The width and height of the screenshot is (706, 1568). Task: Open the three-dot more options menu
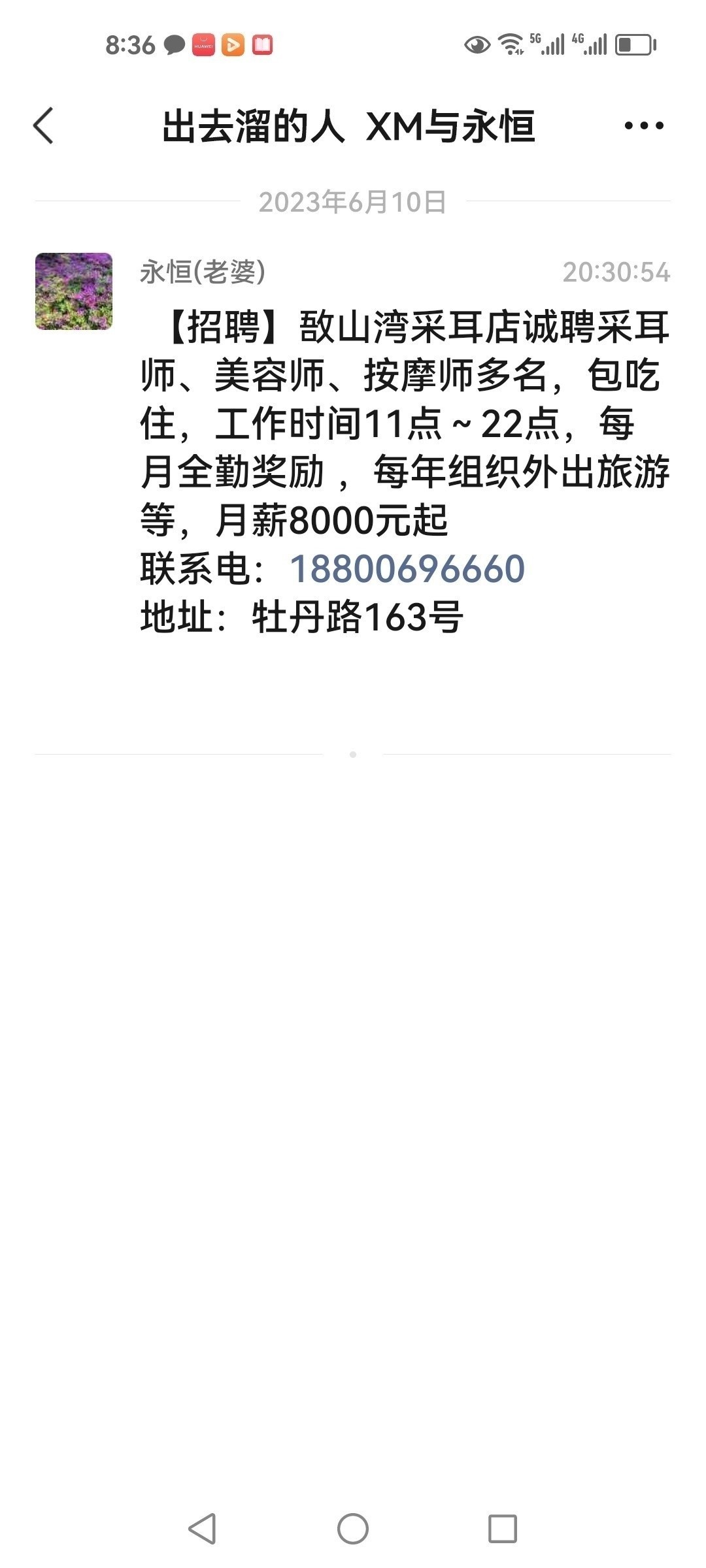[x=644, y=125]
